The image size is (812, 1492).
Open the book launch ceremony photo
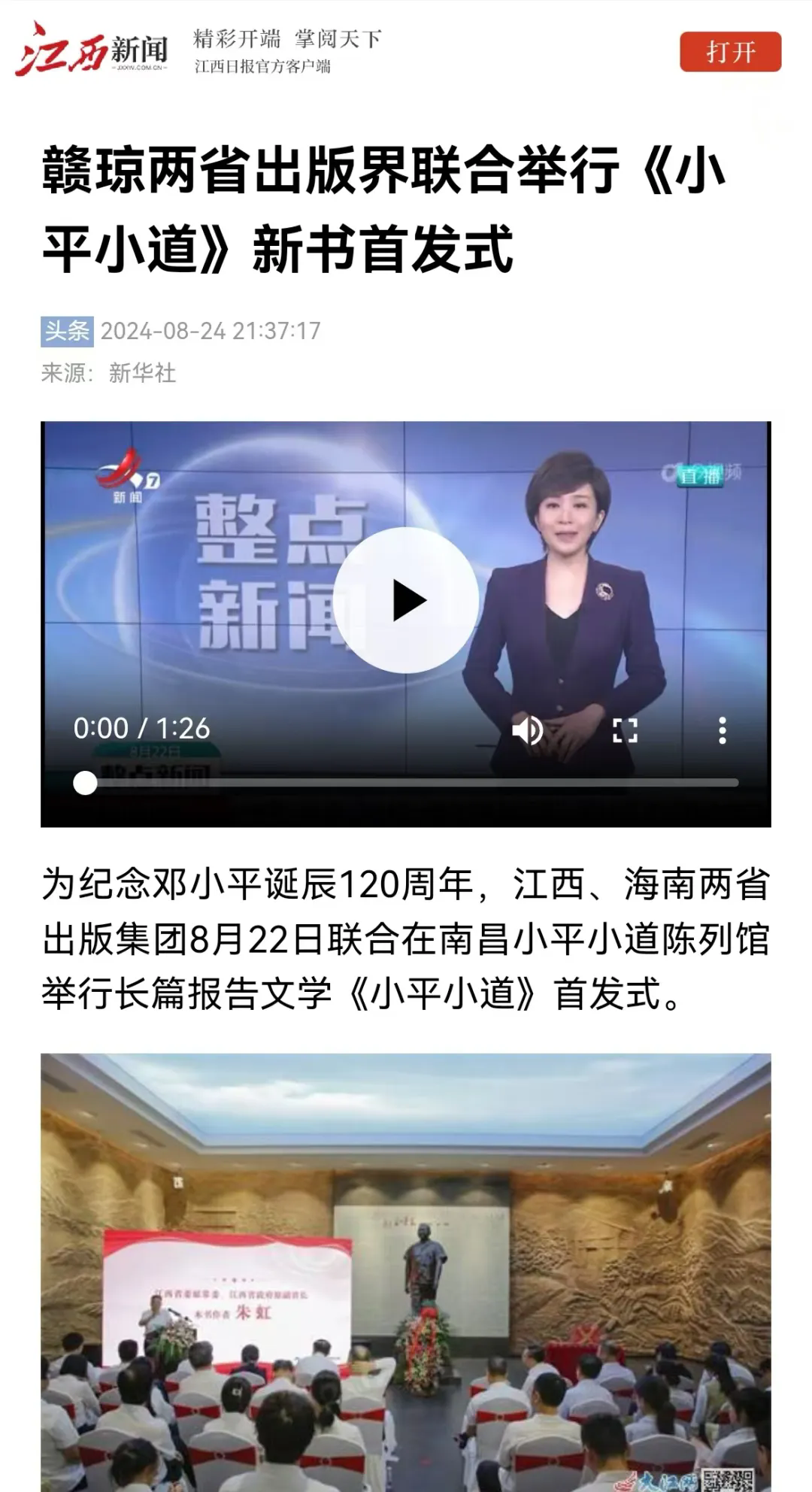(406, 1271)
